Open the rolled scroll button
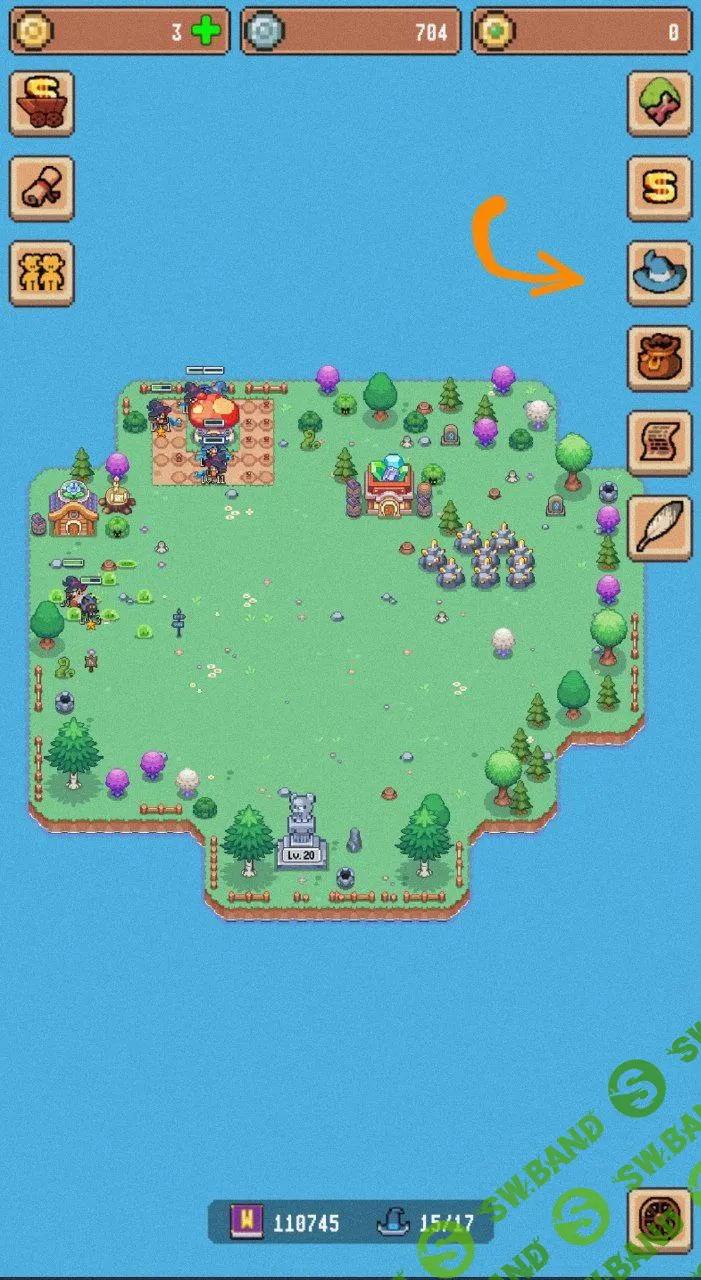 42,188
